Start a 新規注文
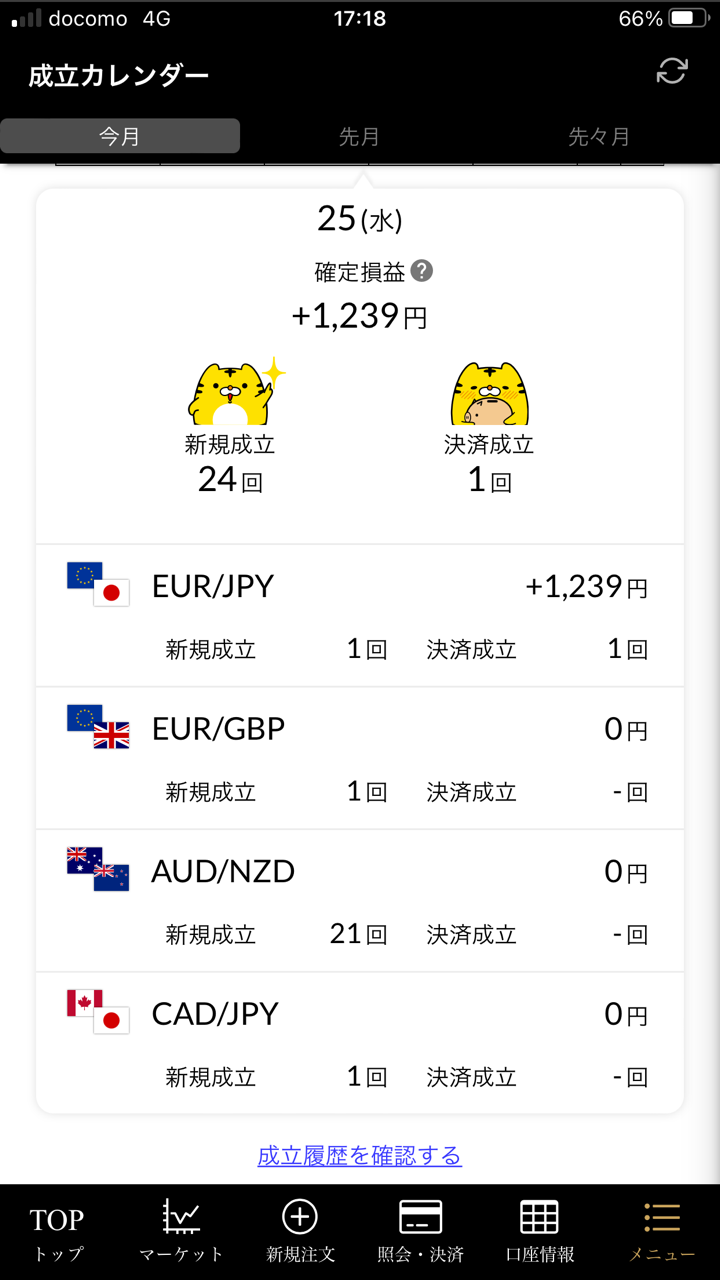Viewport: 720px width, 1280px height. (300, 1232)
